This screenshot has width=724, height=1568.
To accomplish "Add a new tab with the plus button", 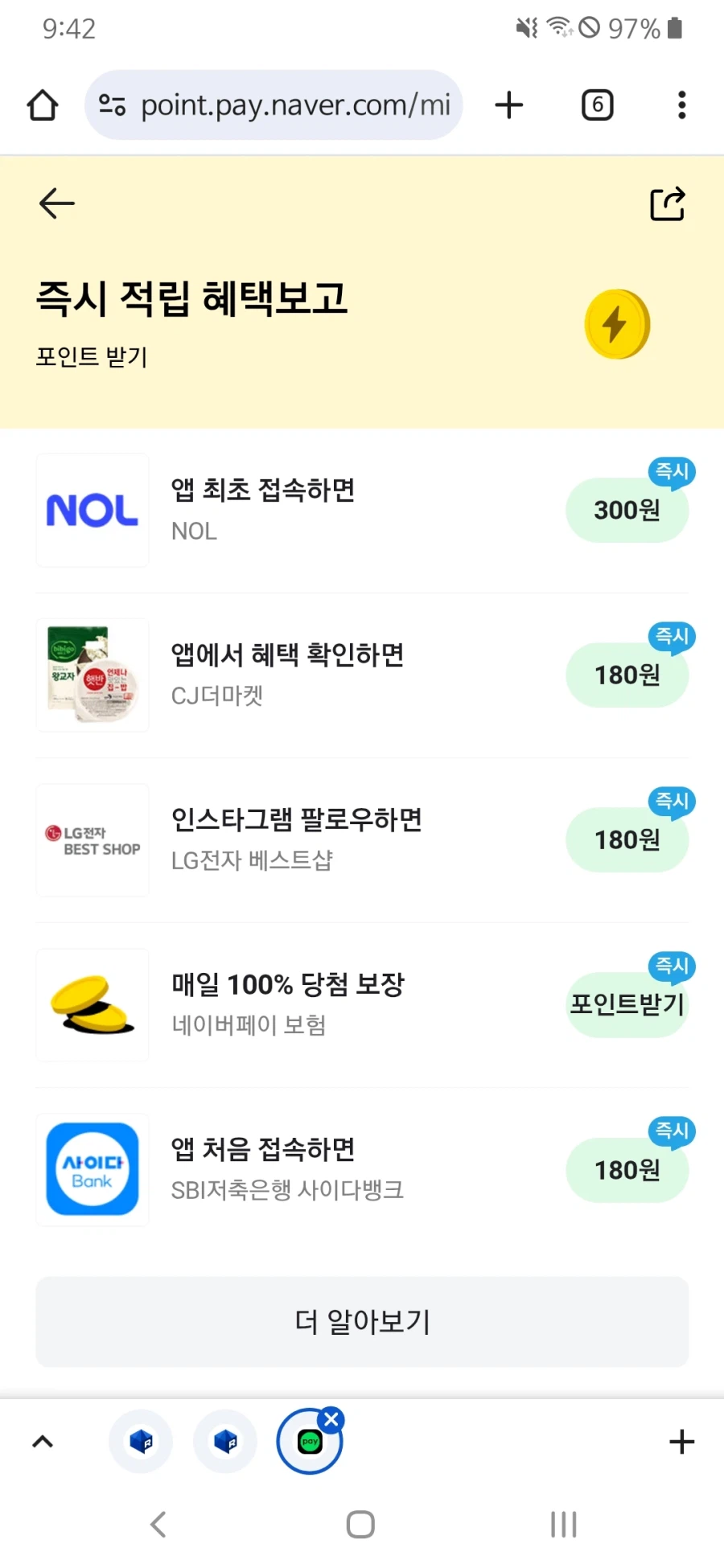I will (681, 1441).
